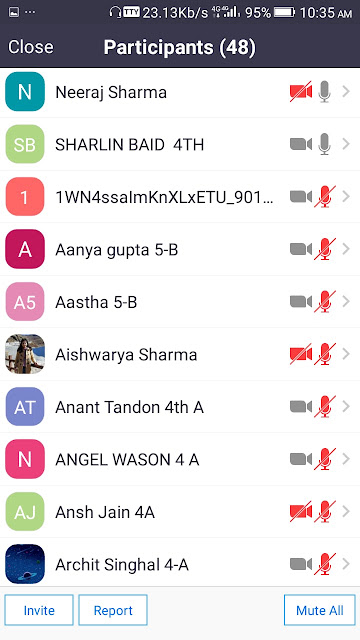This screenshot has width=360, height=640.
Task: Open Archit Singhal 4-A row
Action: click(x=180, y=563)
